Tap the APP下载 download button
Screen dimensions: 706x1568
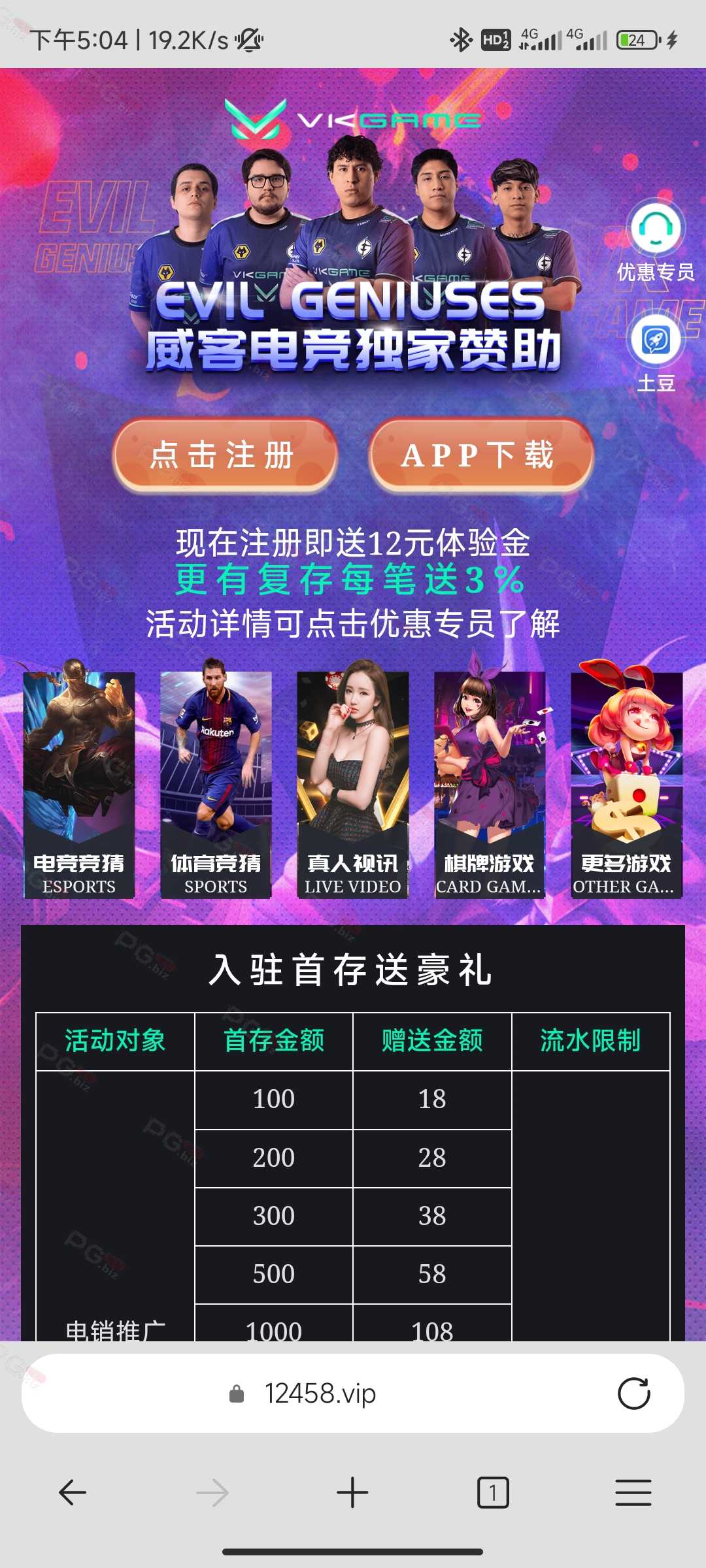[x=481, y=455]
